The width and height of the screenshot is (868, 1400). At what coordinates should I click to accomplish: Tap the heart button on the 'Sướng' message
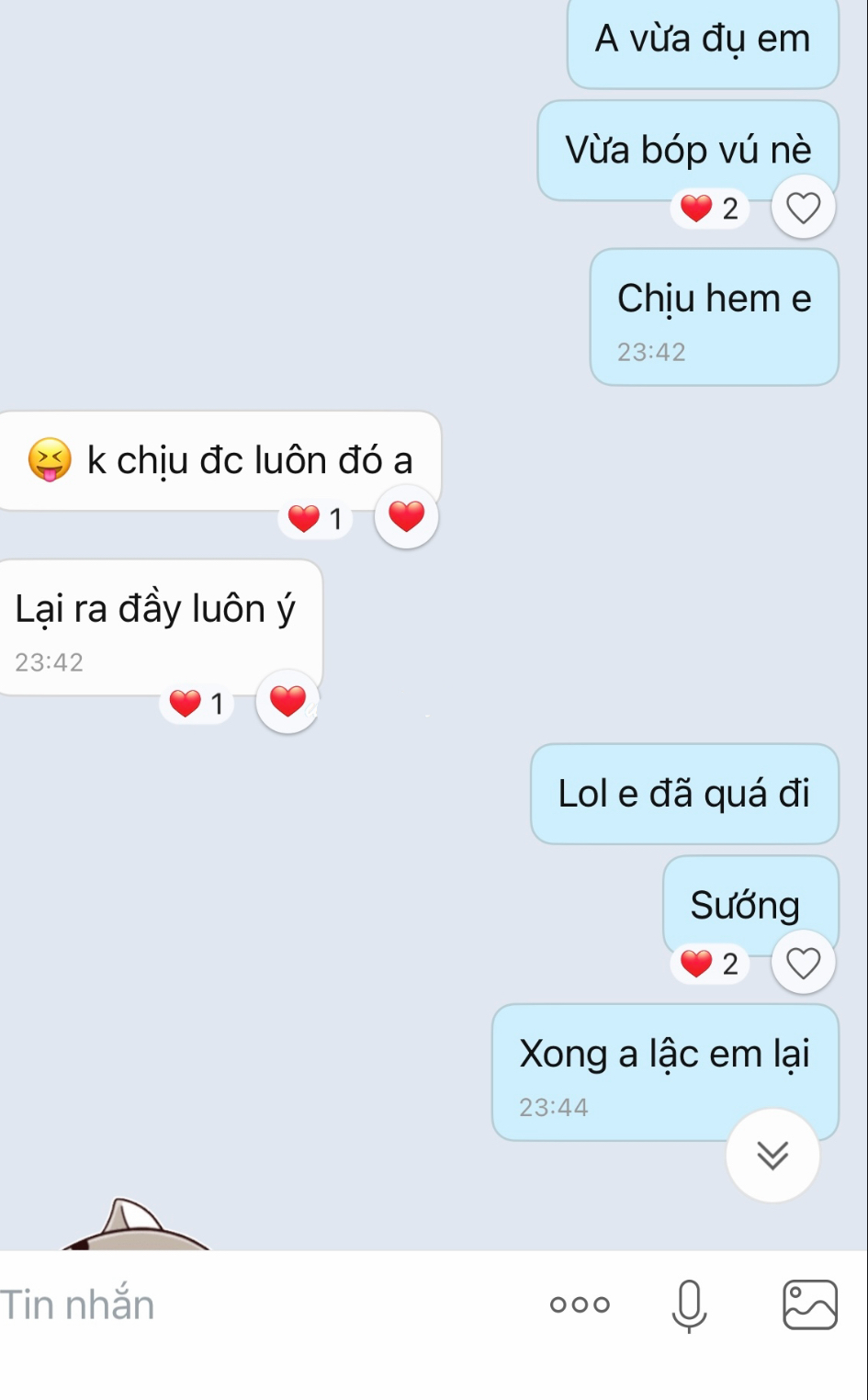tap(803, 963)
